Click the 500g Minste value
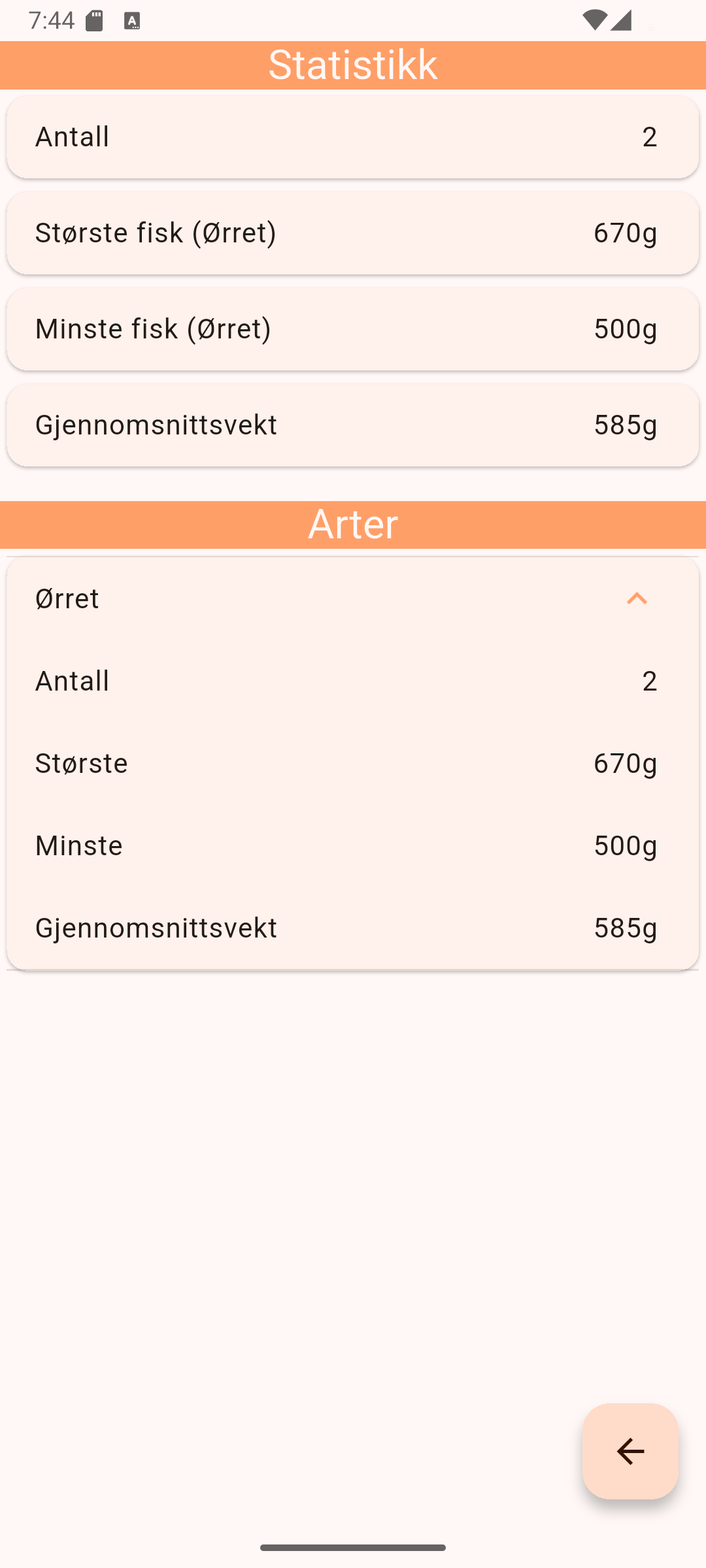The height and width of the screenshot is (1568, 706). 626,845
